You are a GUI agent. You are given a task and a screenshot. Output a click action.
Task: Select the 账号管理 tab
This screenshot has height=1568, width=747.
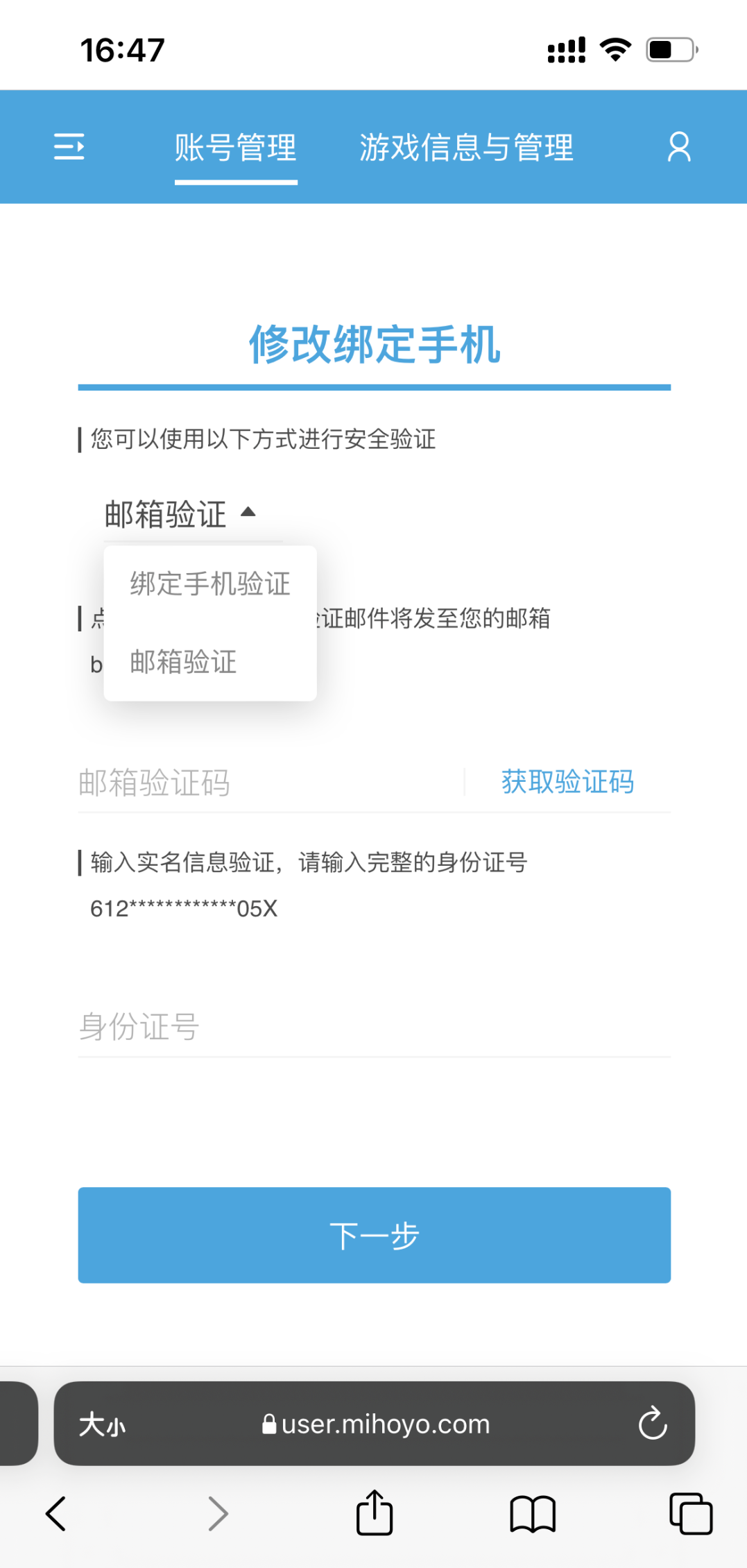[x=236, y=147]
